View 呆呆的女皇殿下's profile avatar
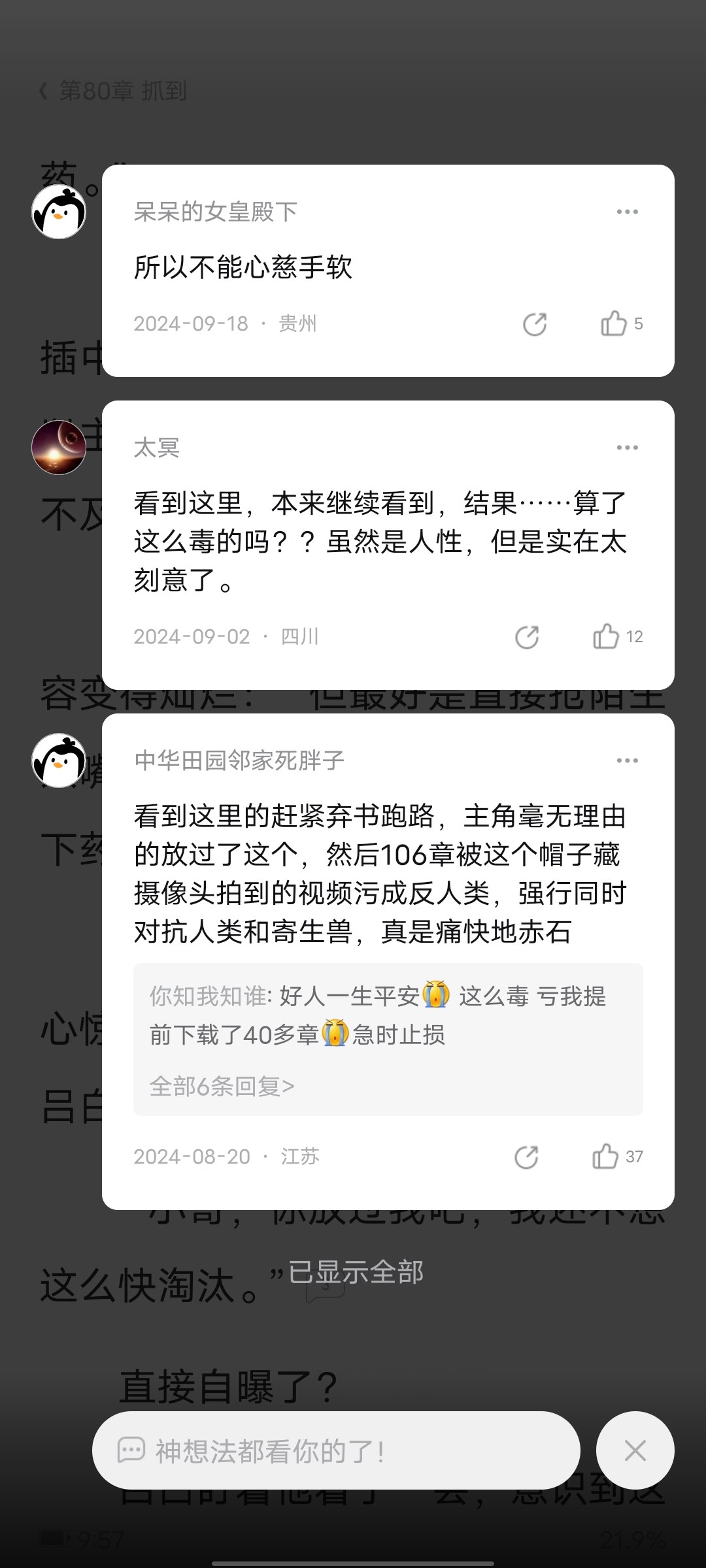This screenshot has height=1568, width=706. tap(59, 212)
